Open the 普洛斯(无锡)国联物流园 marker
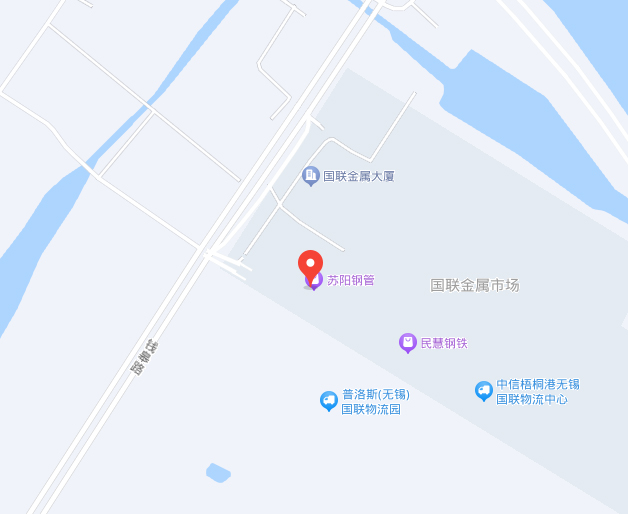The height and width of the screenshot is (514, 628). [x=329, y=401]
